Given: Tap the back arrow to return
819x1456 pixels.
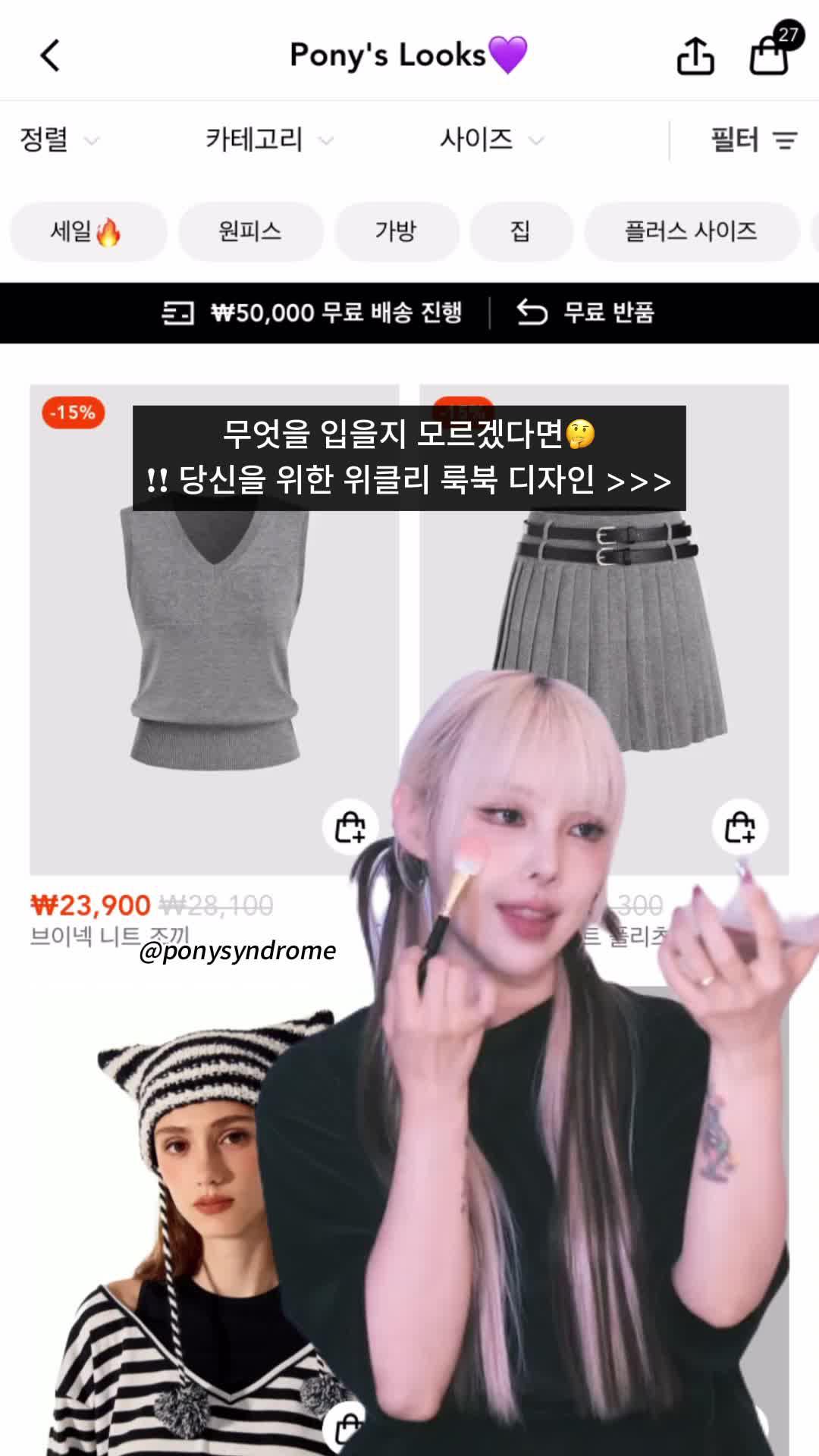Looking at the screenshot, I should (49, 55).
